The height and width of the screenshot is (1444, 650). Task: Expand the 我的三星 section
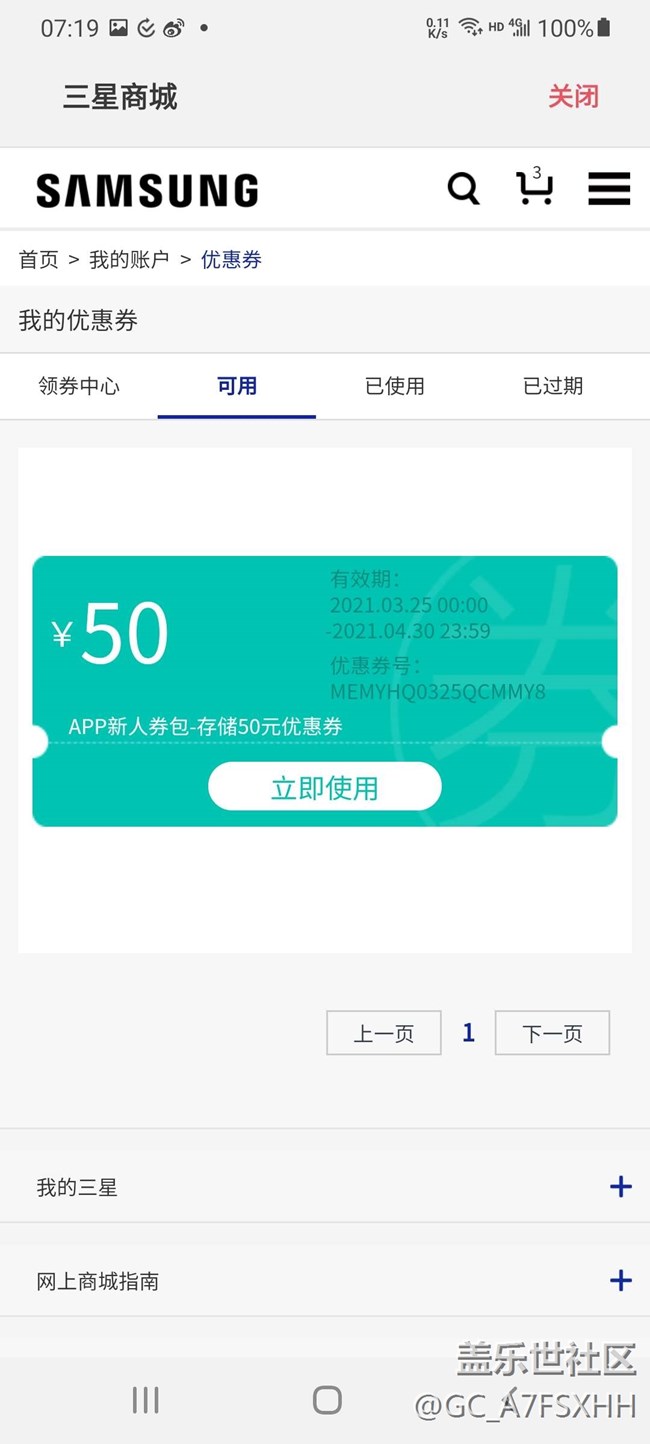[x=620, y=1187]
